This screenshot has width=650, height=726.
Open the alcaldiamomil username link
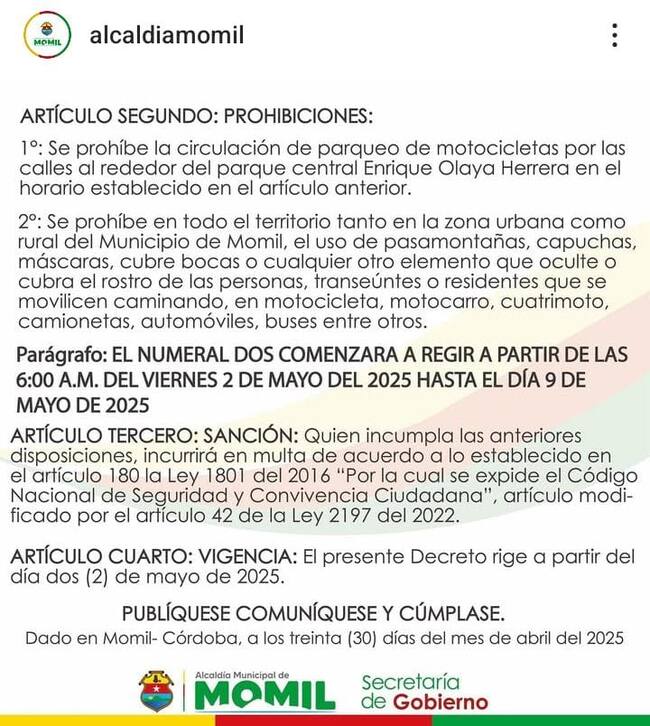pos(167,36)
